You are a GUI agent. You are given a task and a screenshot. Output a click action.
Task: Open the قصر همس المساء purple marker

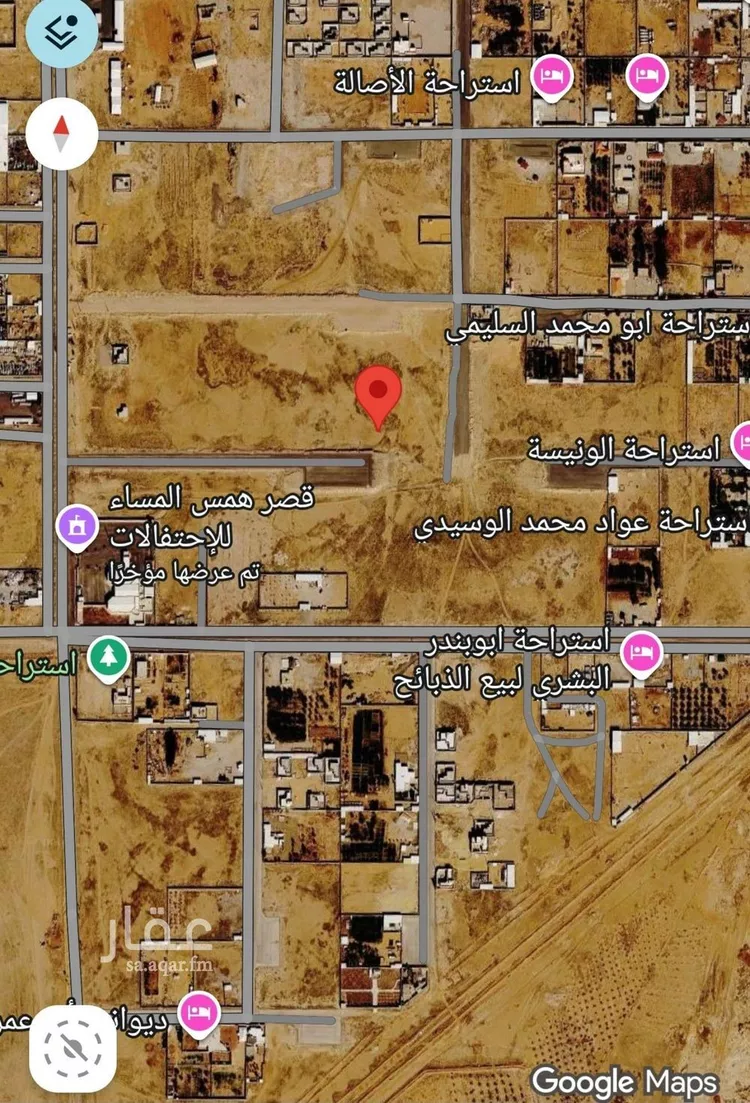click(77, 525)
